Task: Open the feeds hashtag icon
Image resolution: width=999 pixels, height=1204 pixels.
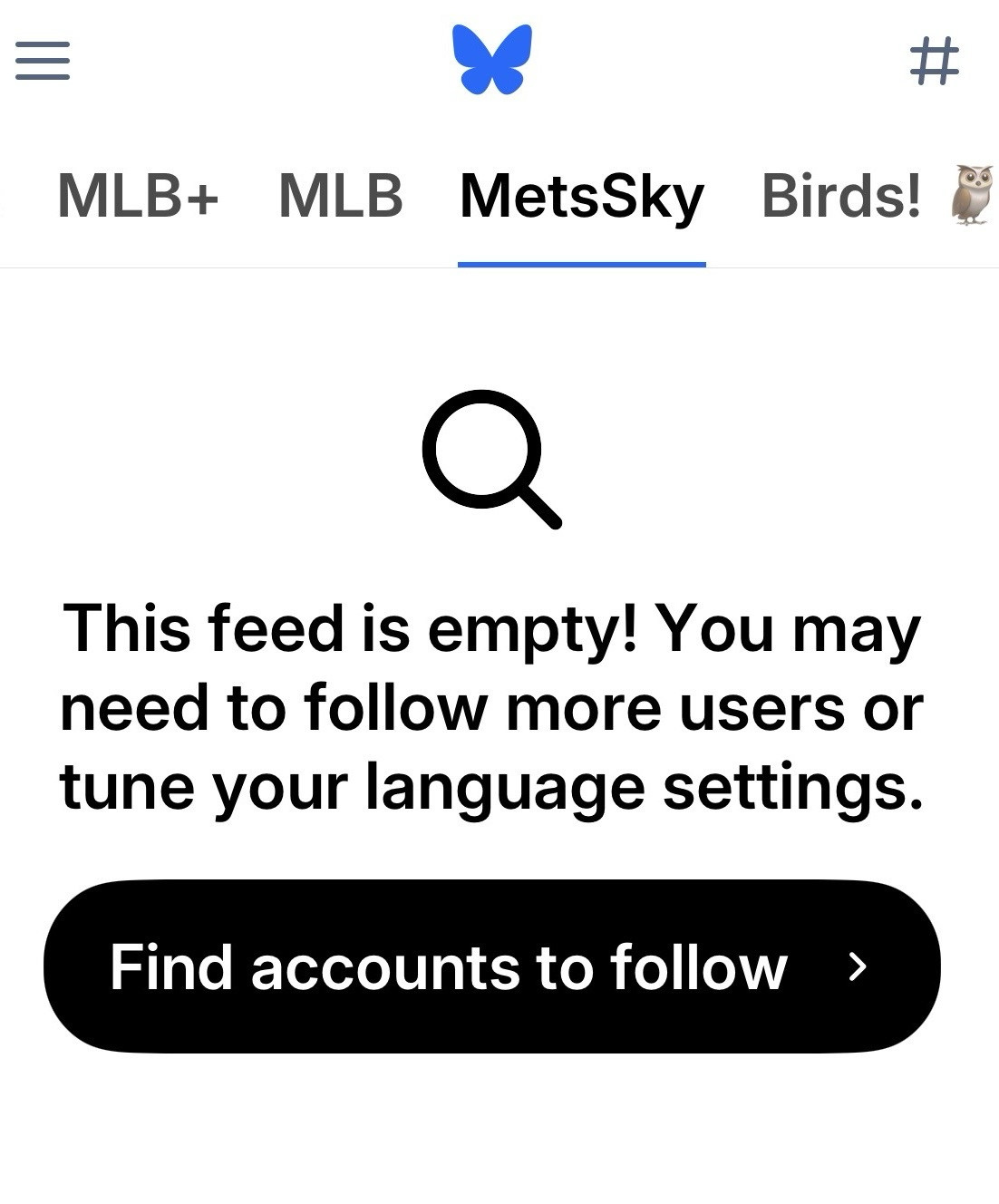Action: (934, 61)
